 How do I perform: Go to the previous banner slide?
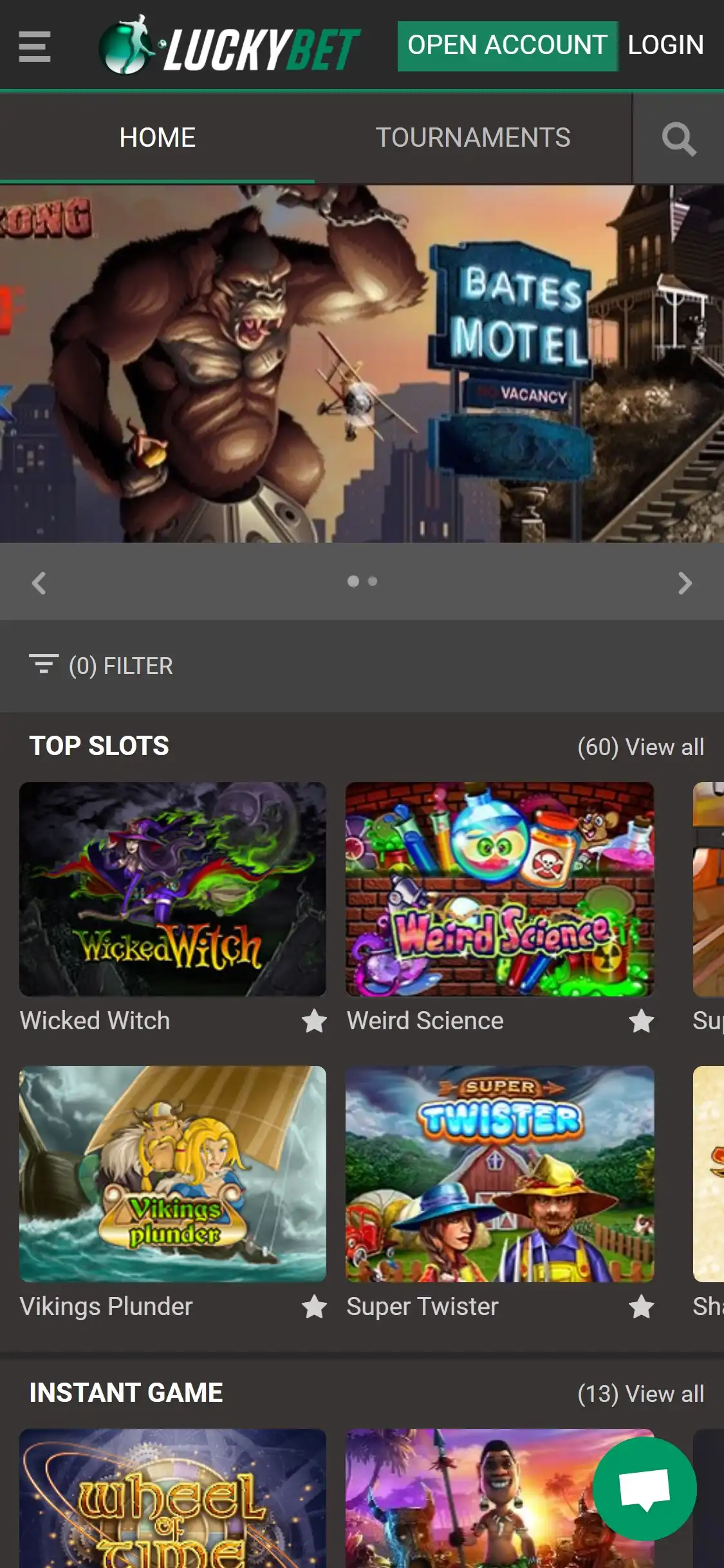[39, 583]
